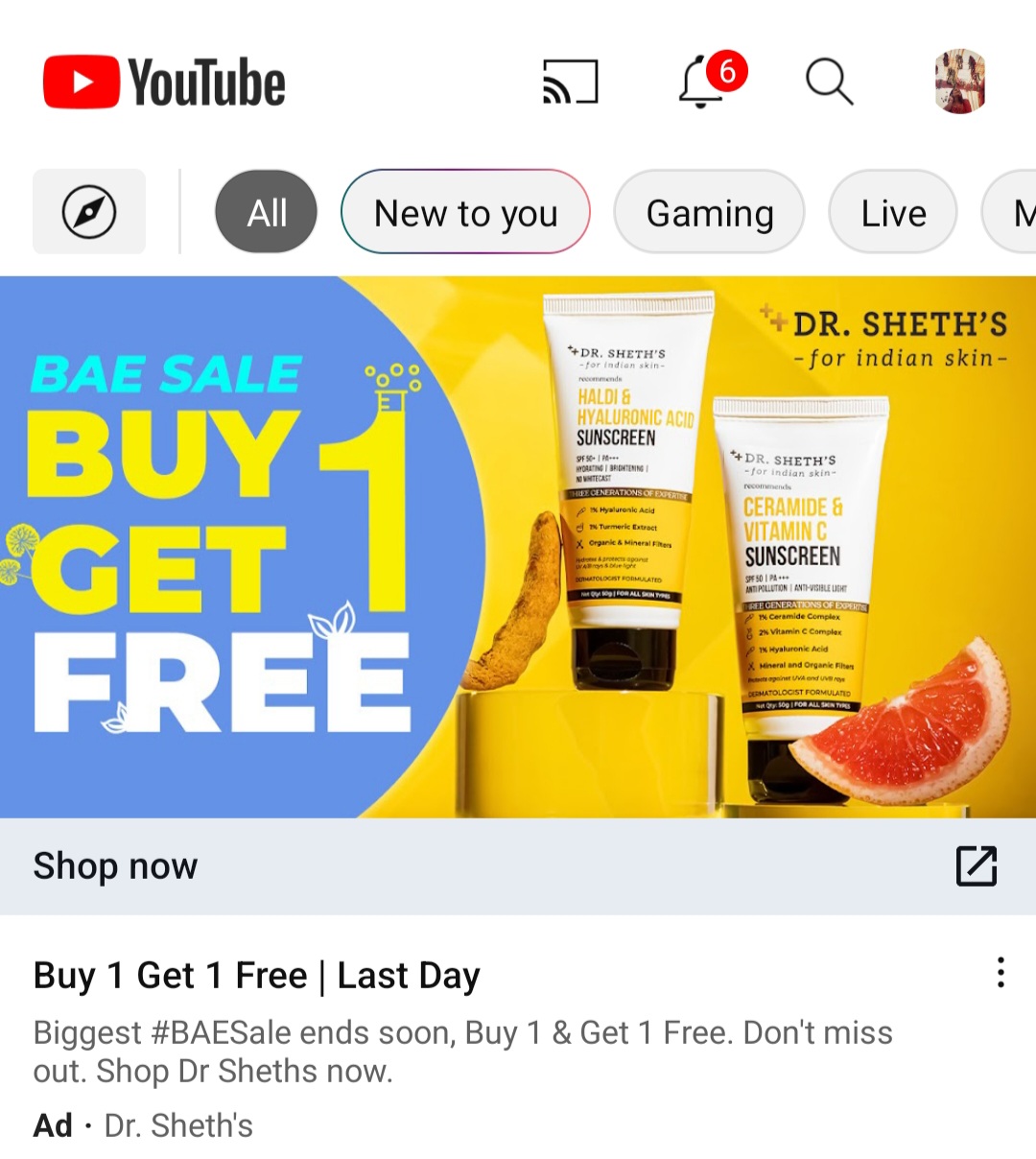1036x1159 pixels.
Task: Open the account profile picture
Action: tap(960, 82)
